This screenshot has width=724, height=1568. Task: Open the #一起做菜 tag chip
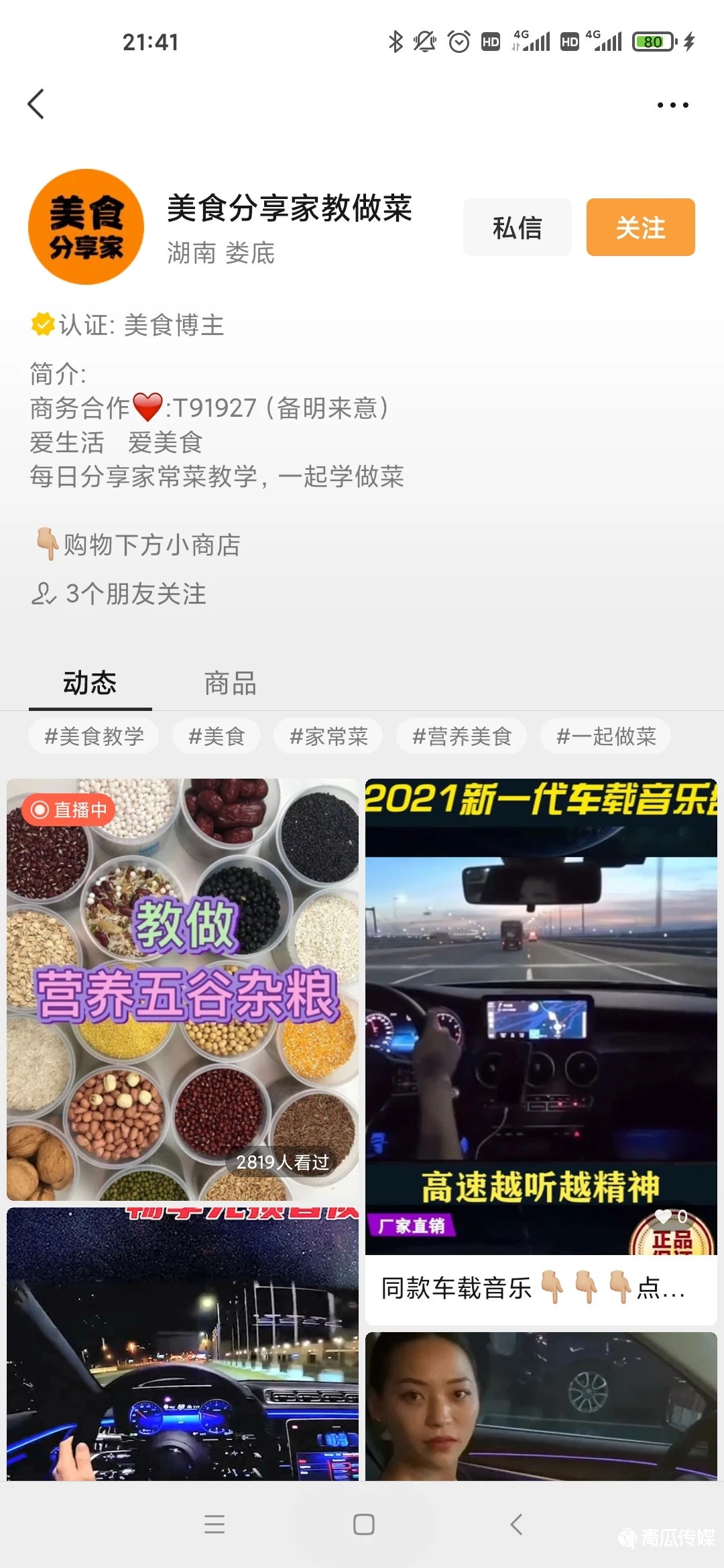click(x=605, y=736)
